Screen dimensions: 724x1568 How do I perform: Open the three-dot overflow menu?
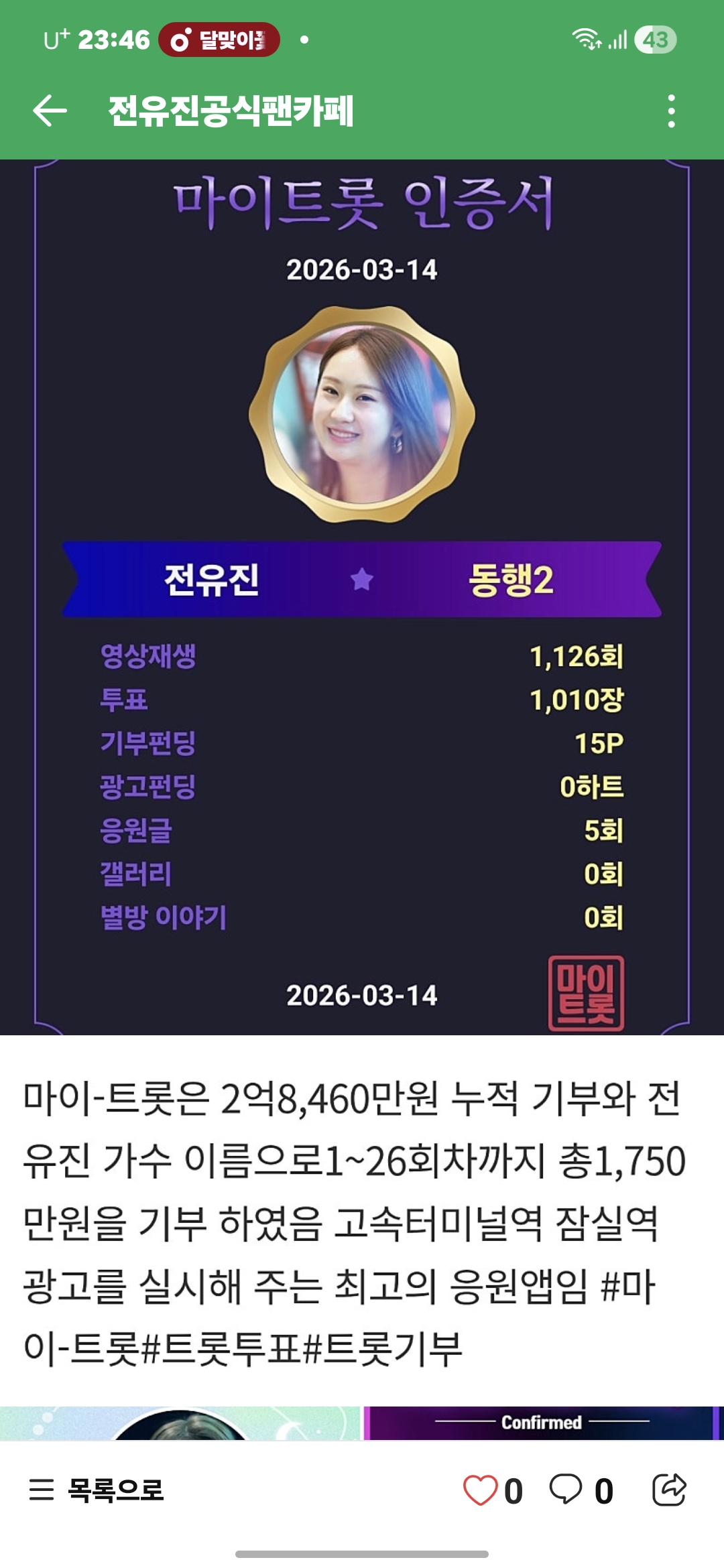[671, 111]
